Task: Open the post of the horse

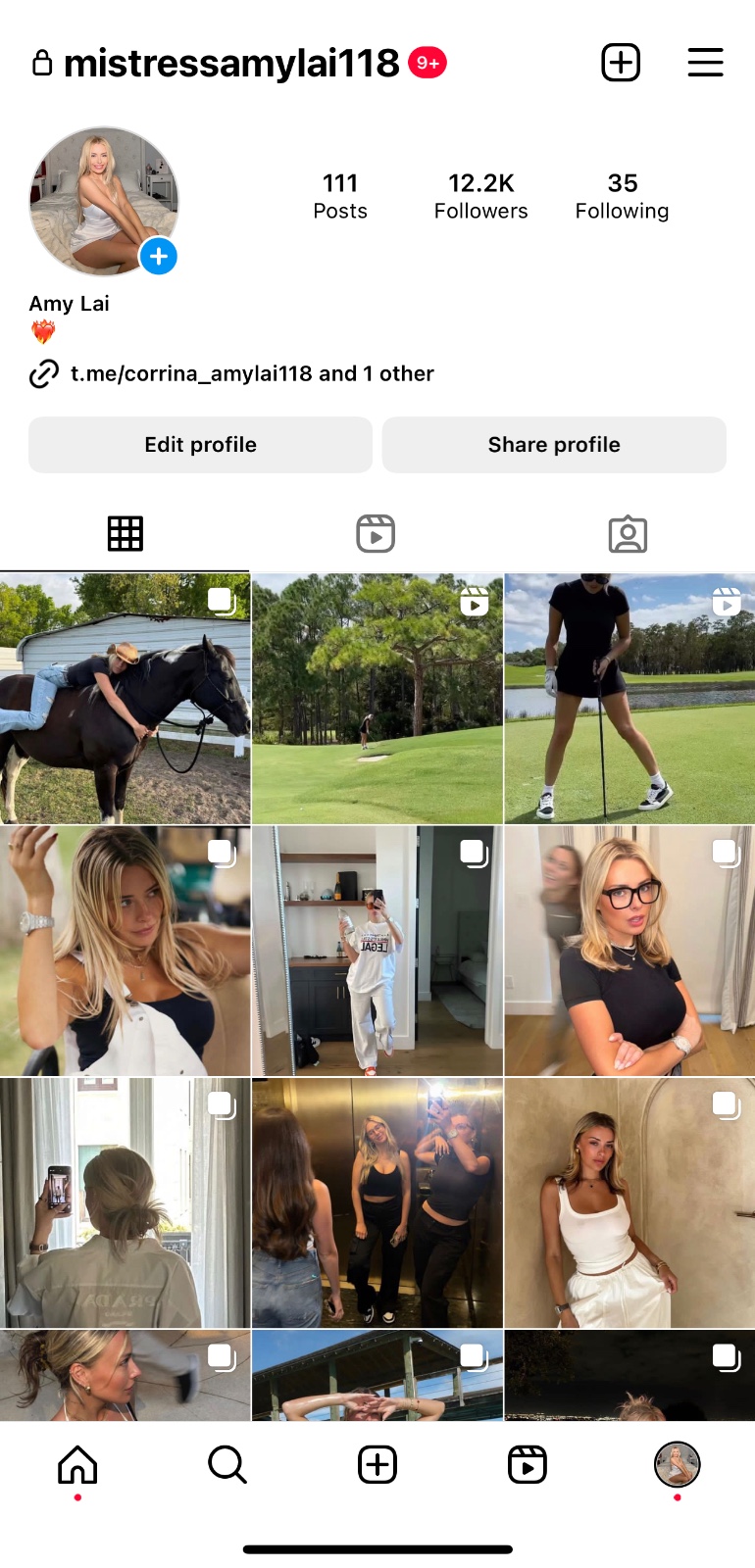Action: (125, 699)
